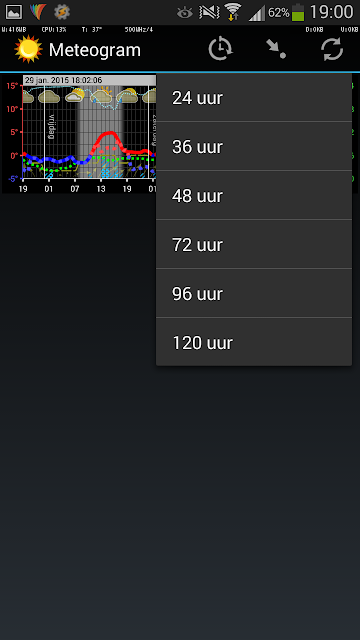Set the forecast to 72 uur
The image size is (360, 640).
(x=254, y=244)
